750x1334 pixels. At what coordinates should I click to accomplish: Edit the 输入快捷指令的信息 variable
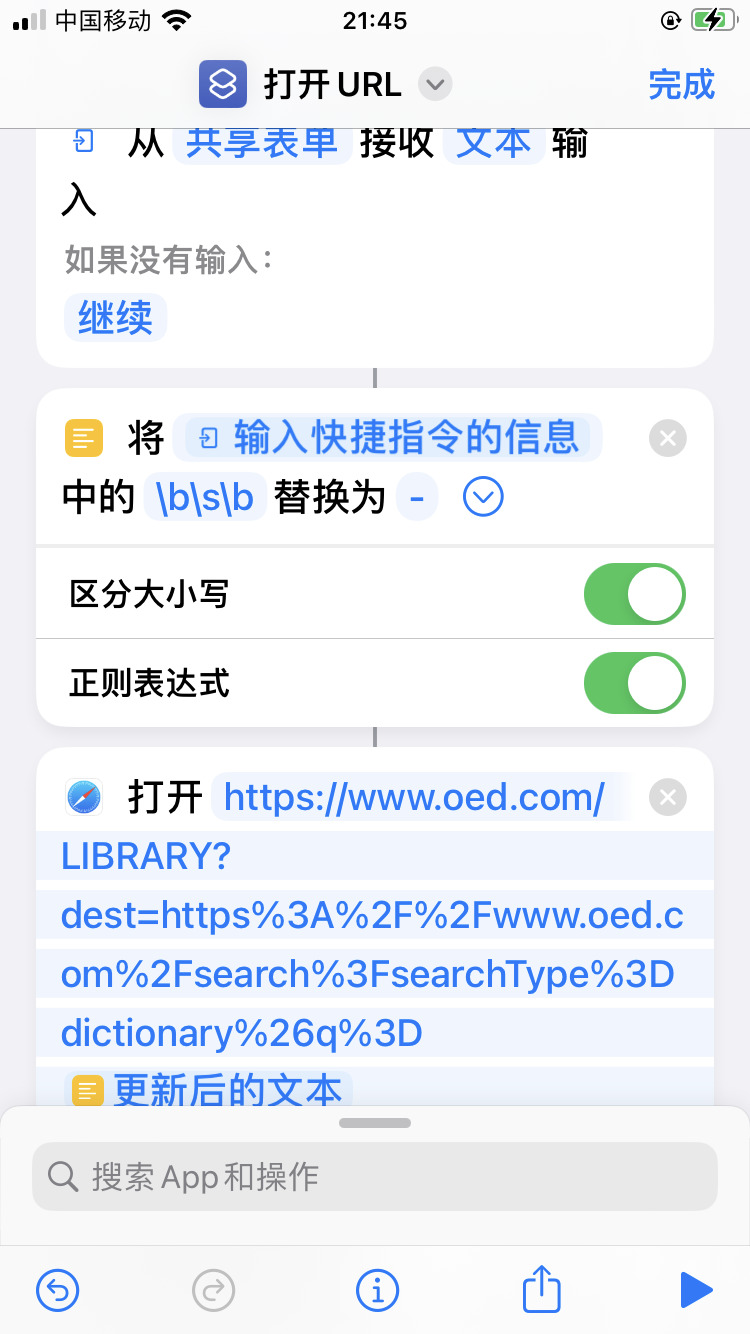pos(388,437)
